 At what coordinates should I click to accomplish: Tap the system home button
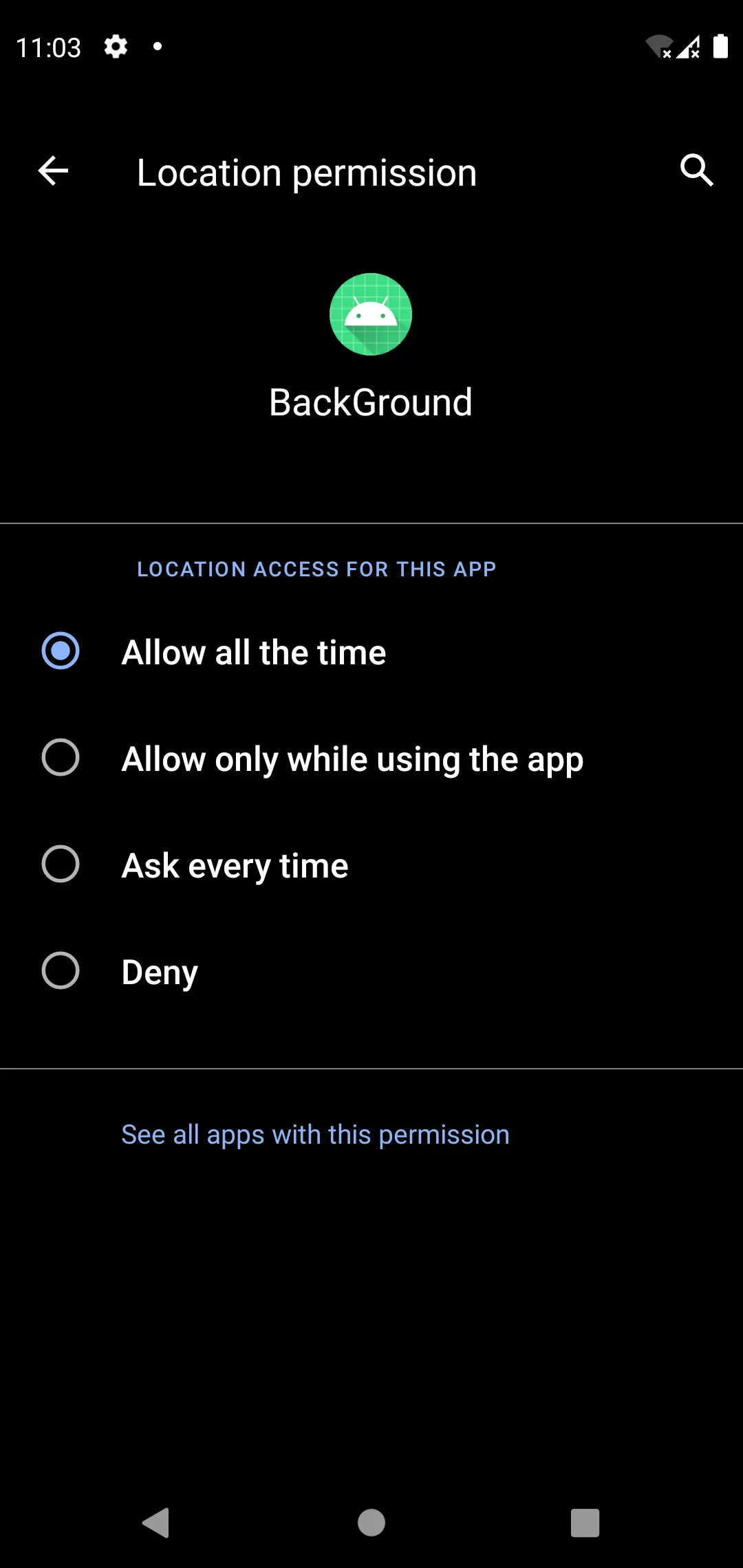(x=371, y=1523)
